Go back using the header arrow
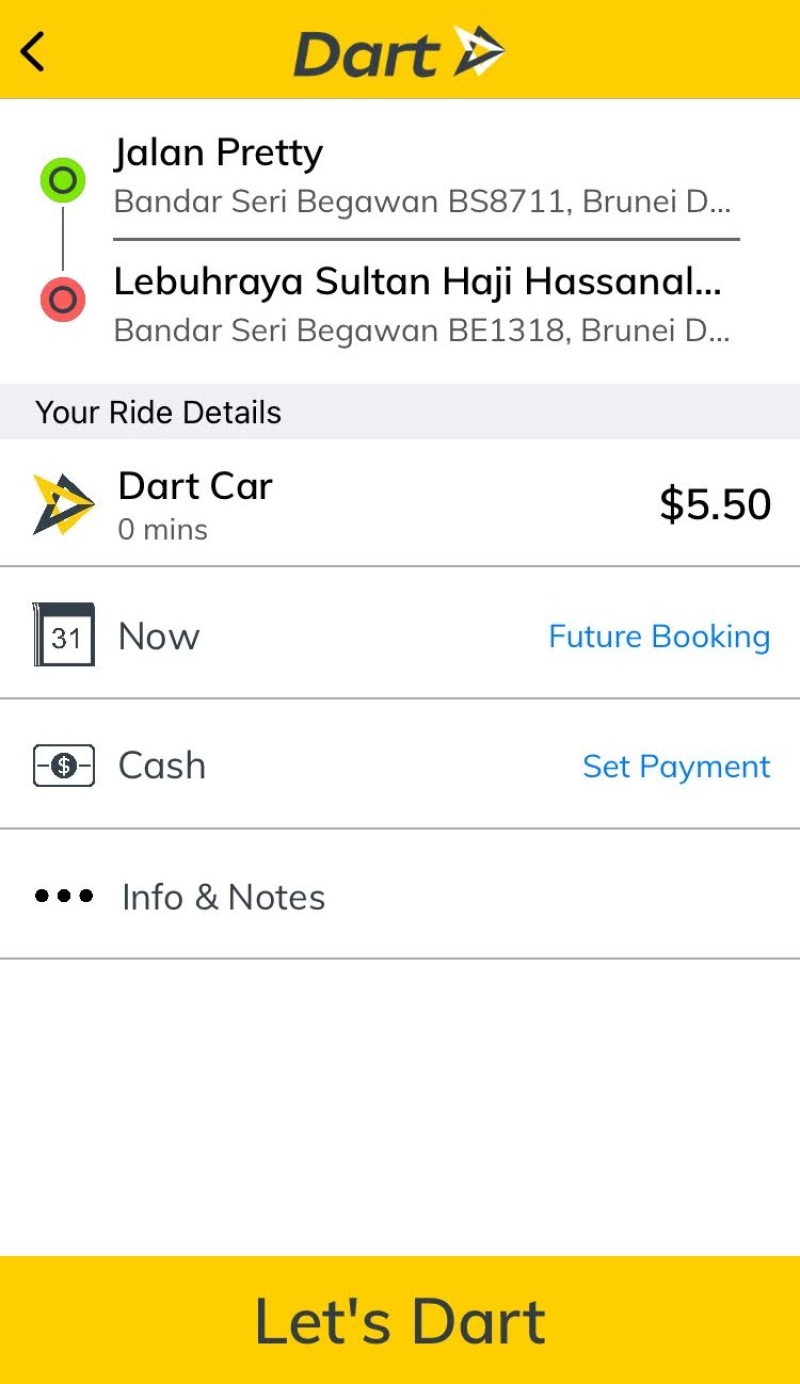The image size is (800, 1384). click(33, 51)
